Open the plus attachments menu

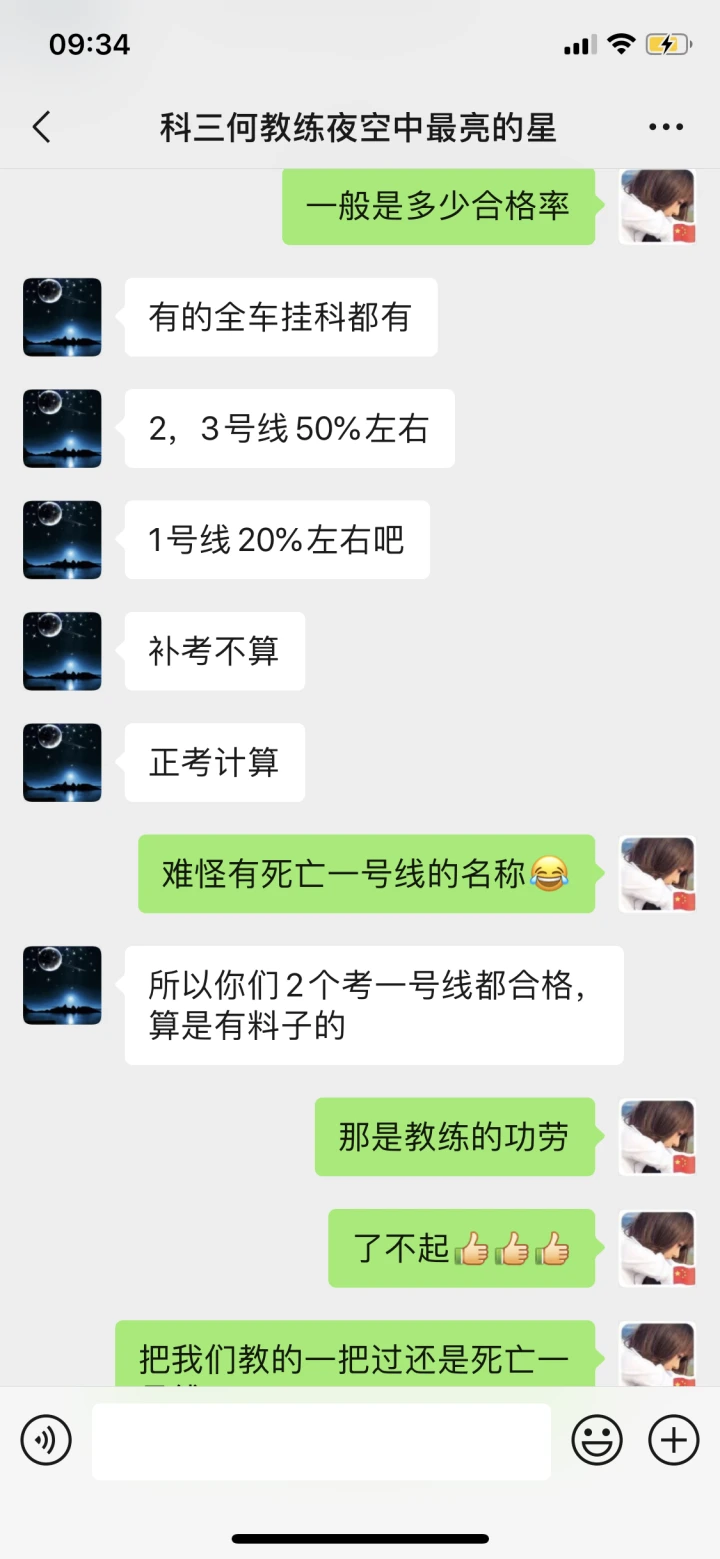coord(674,1441)
